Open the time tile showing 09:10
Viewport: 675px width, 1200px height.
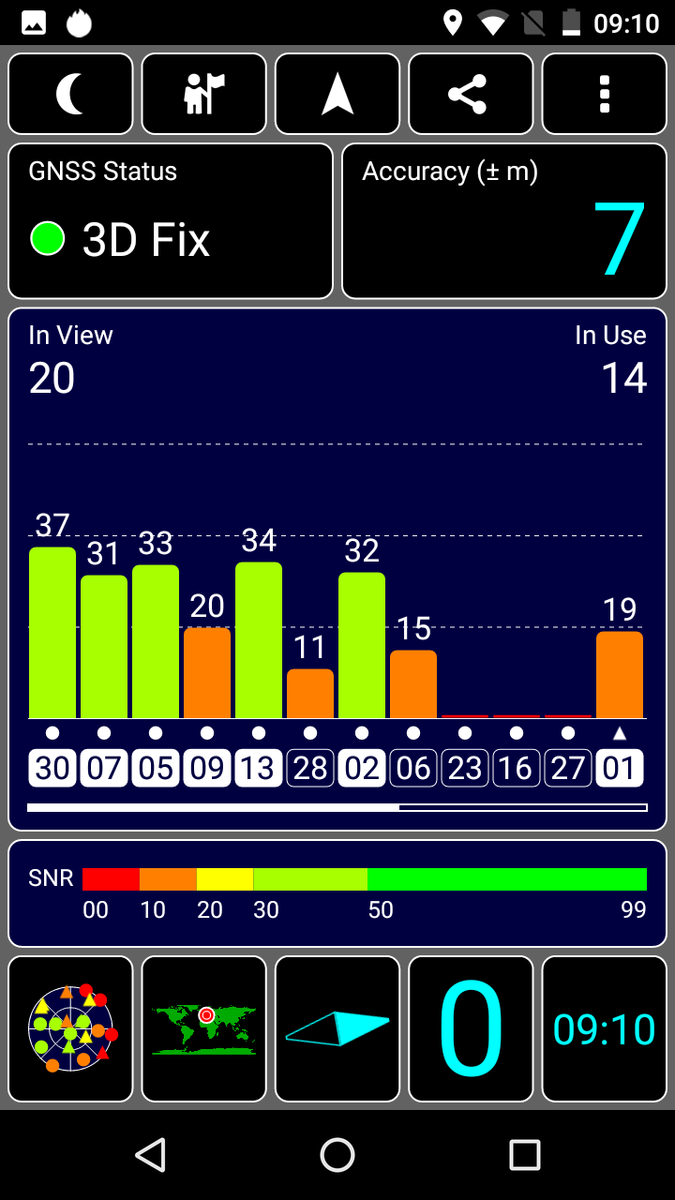604,1028
